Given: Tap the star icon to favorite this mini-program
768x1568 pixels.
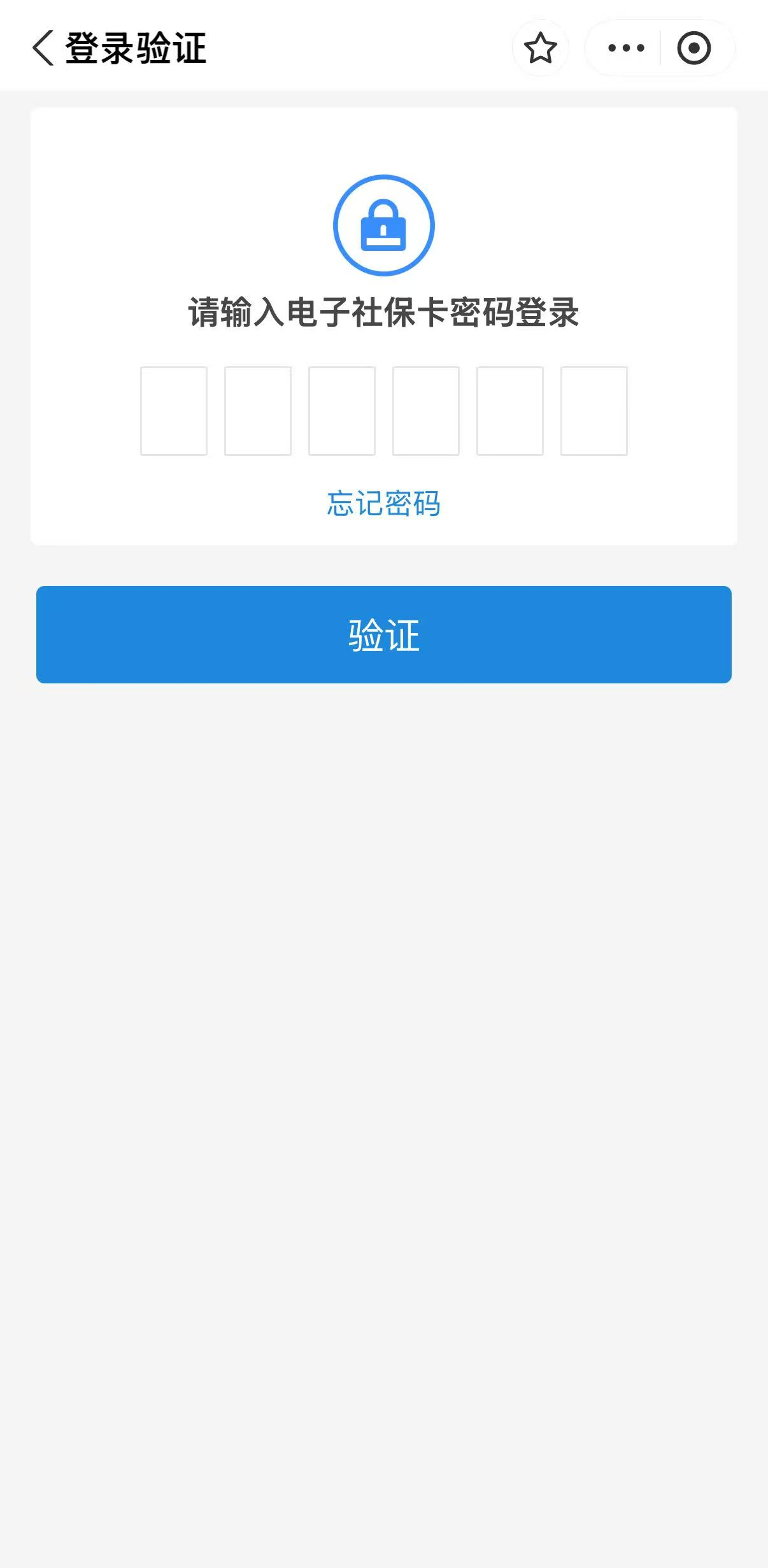Looking at the screenshot, I should coord(540,48).
